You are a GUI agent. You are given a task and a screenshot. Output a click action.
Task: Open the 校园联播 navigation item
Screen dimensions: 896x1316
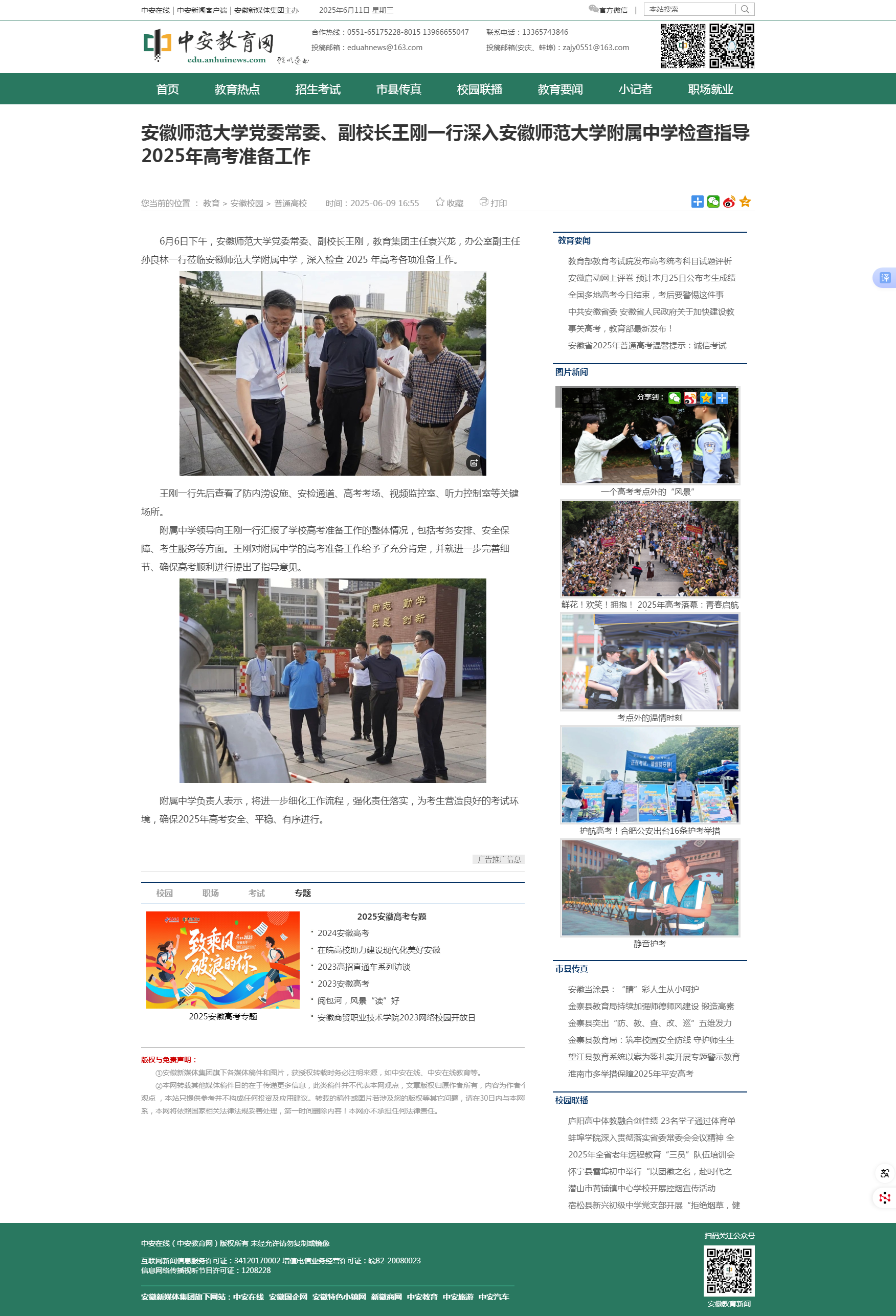479,90
